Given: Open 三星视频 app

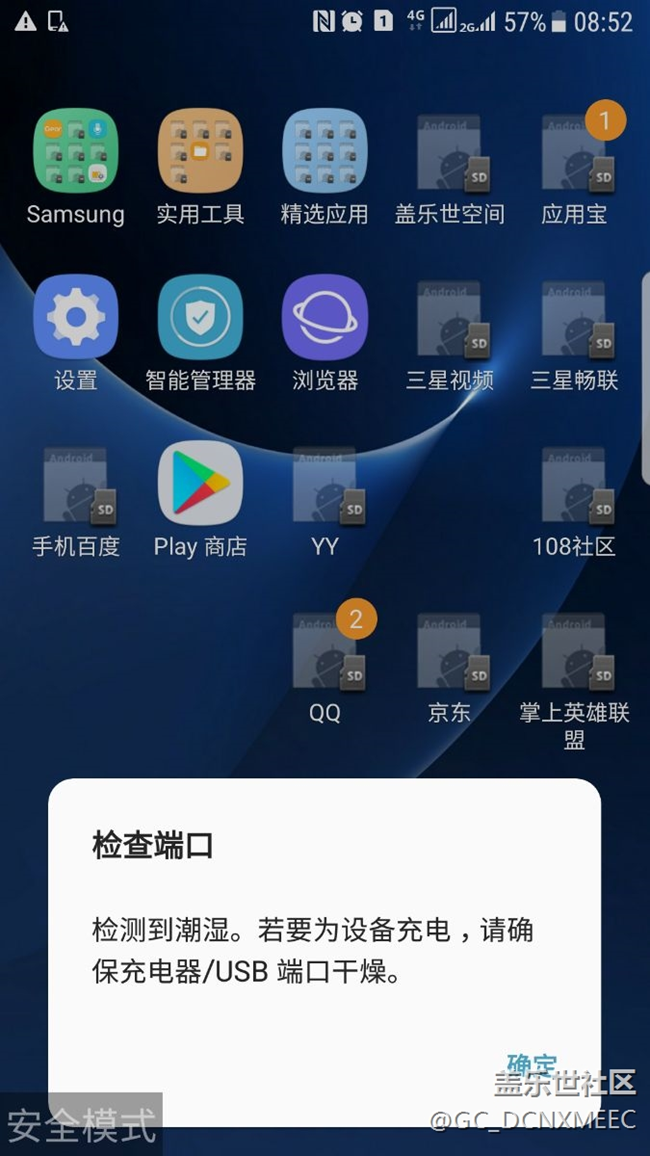Looking at the screenshot, I should 449,317.
